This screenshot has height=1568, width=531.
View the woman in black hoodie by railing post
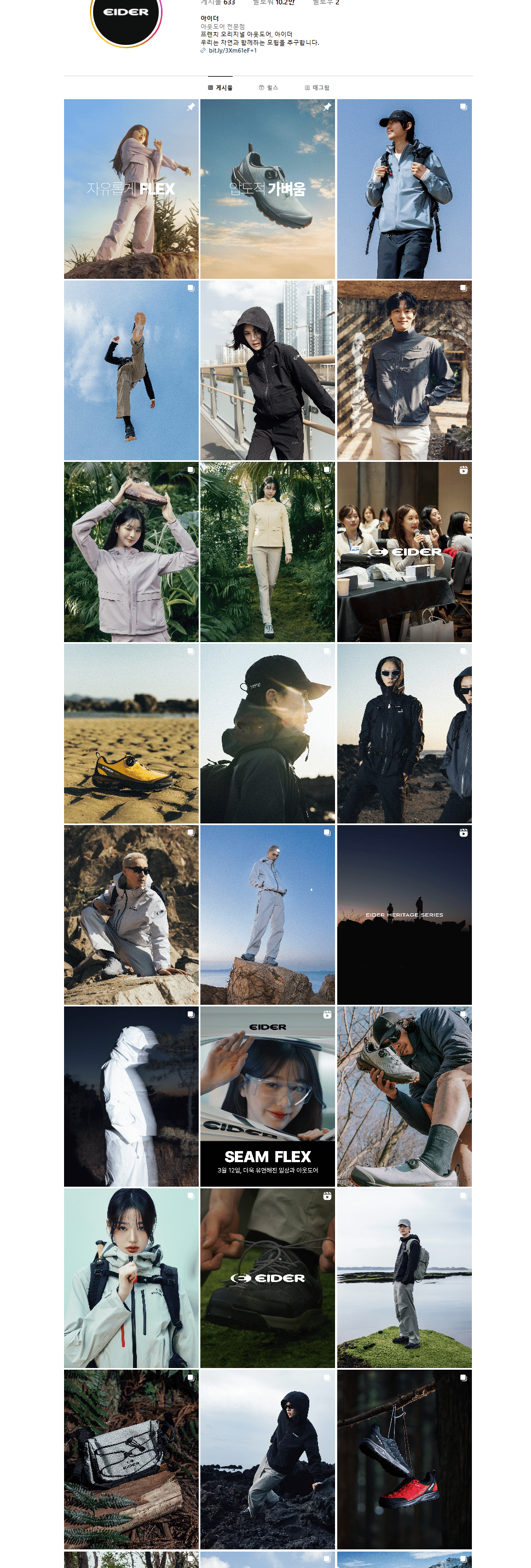point(267,370)
